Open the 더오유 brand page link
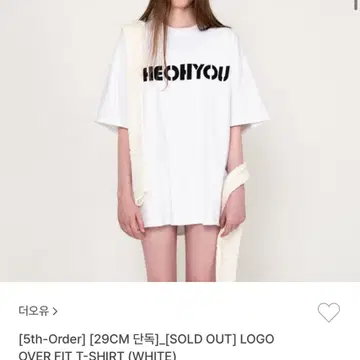This screenshot has height=360, width=360. (38, 311)
